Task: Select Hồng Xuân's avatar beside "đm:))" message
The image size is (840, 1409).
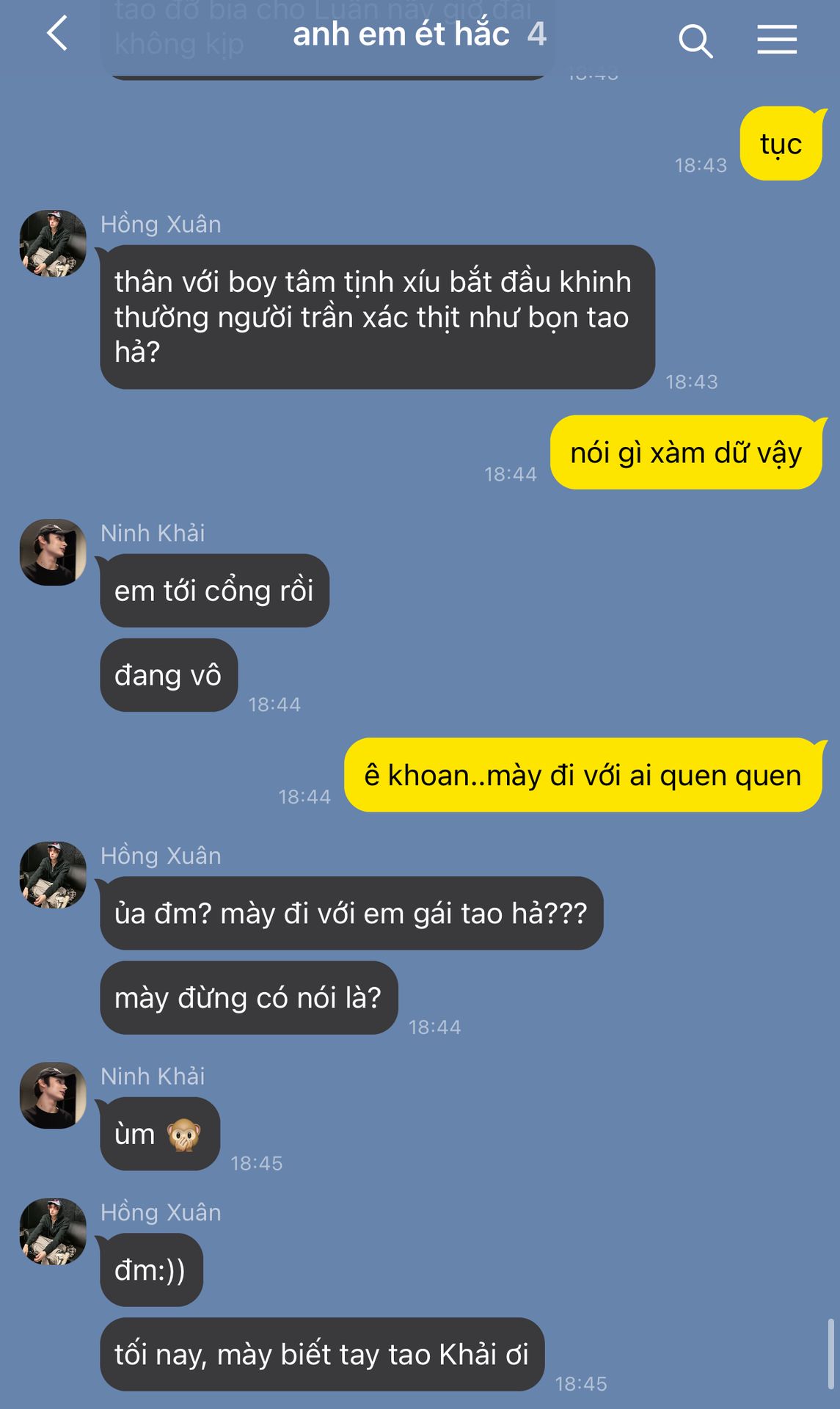Action: [53, 1231]
